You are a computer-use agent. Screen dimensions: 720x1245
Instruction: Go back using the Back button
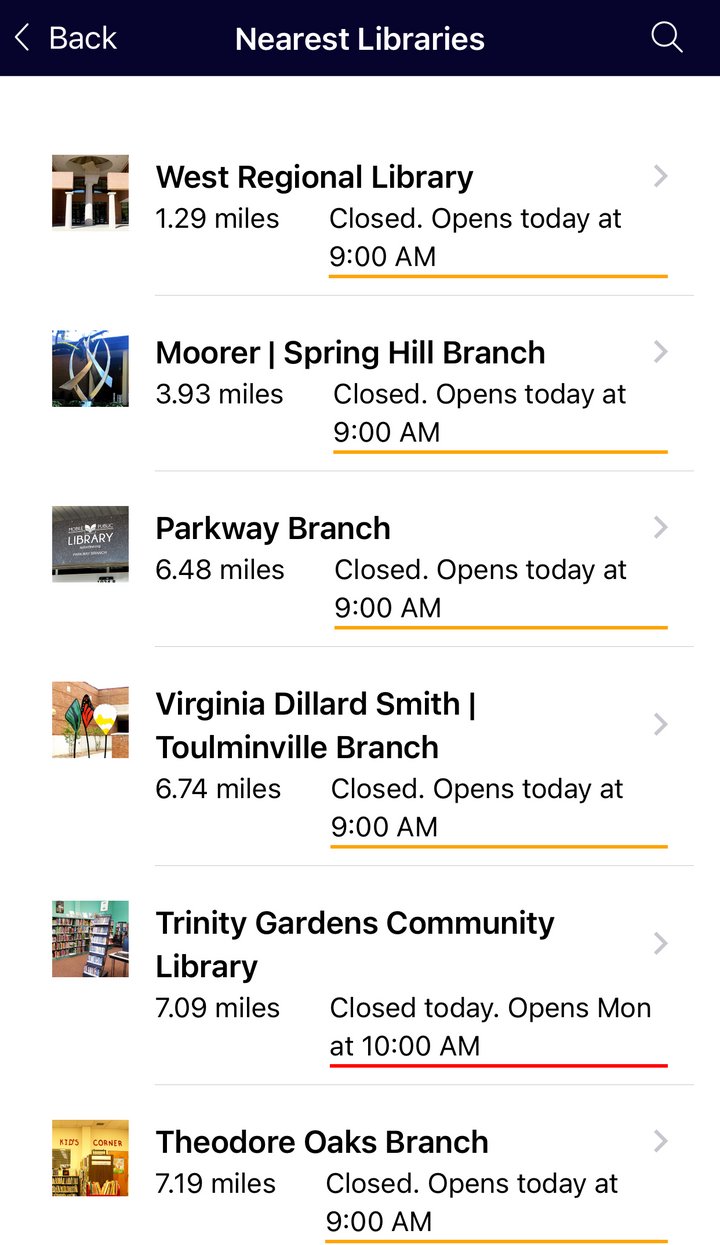tap(66, 38)
